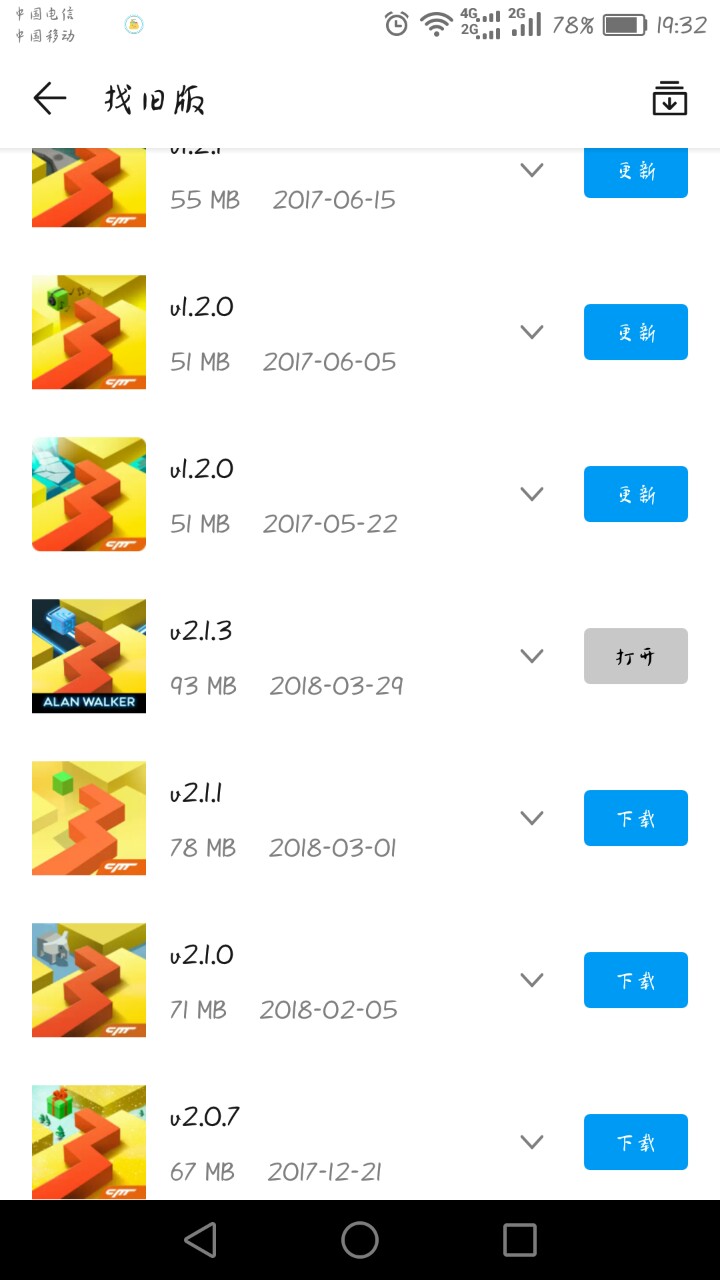Tap 更新 for the 2017-06-15 version
Viewport: 720px width, 1280px height.
[x=635, y=172]
